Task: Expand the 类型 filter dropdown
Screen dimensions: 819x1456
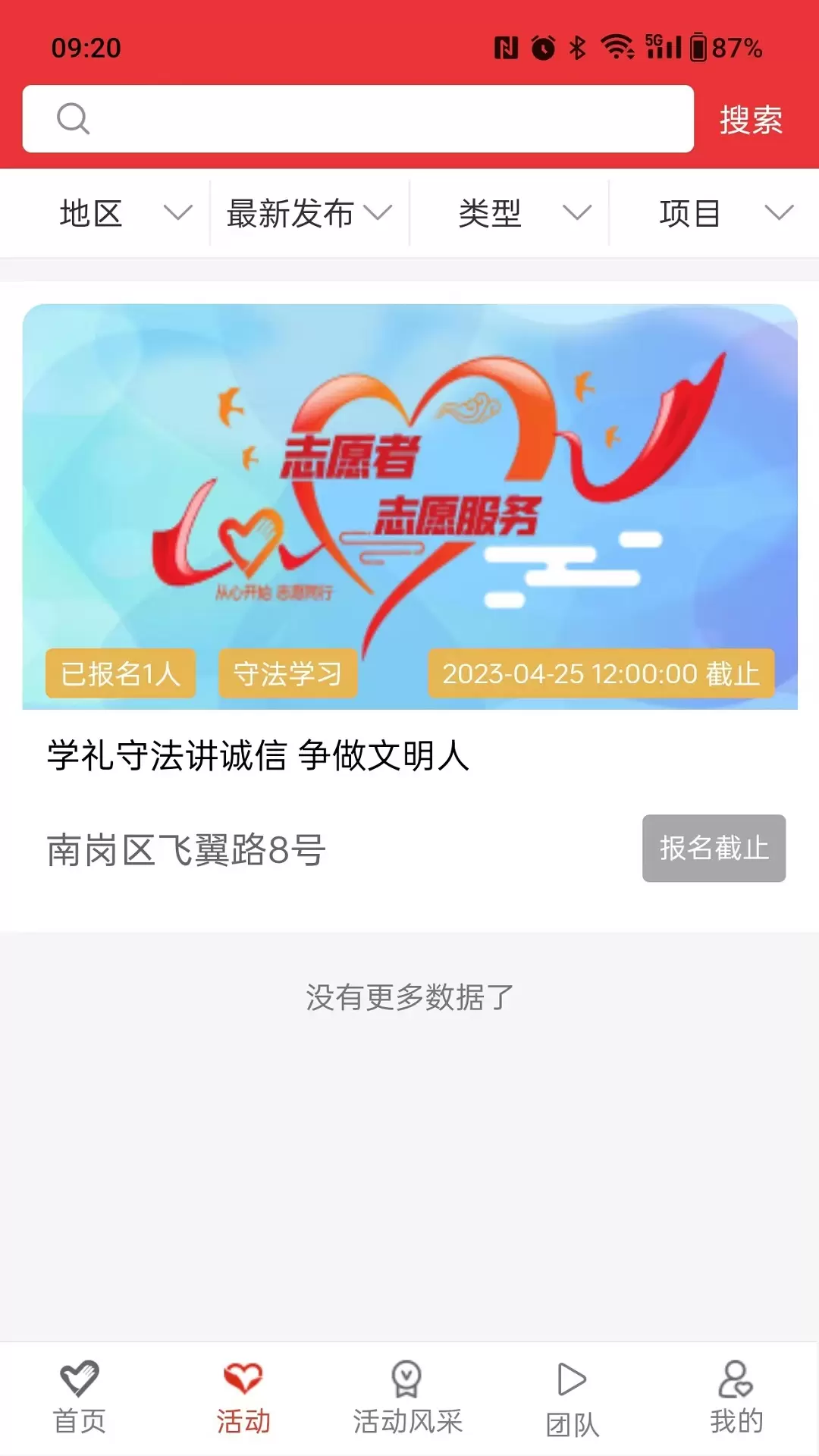Action: (510, 213)
